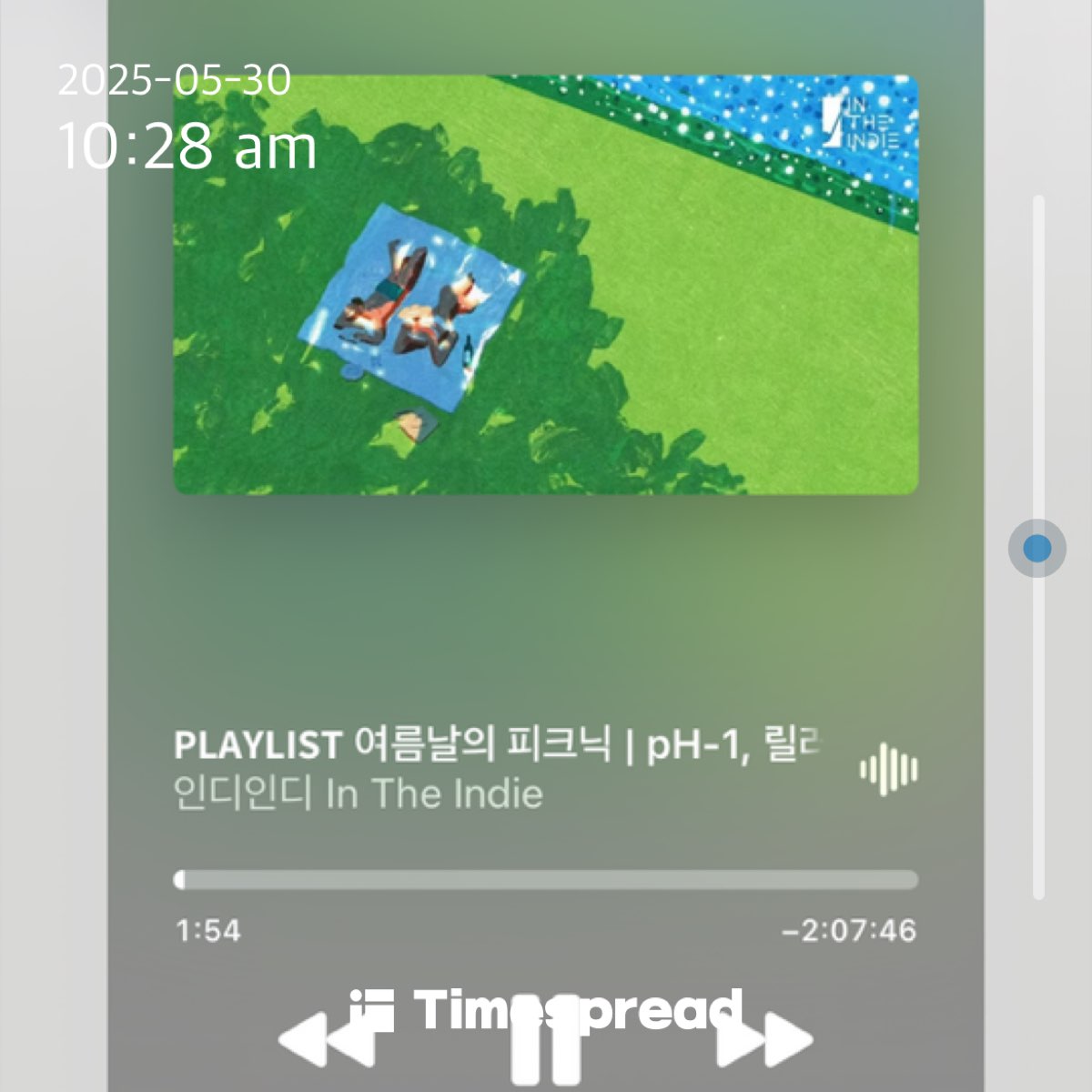Tap the playback progress bar
This screenshot has height=1092, width=1092.
546,880
